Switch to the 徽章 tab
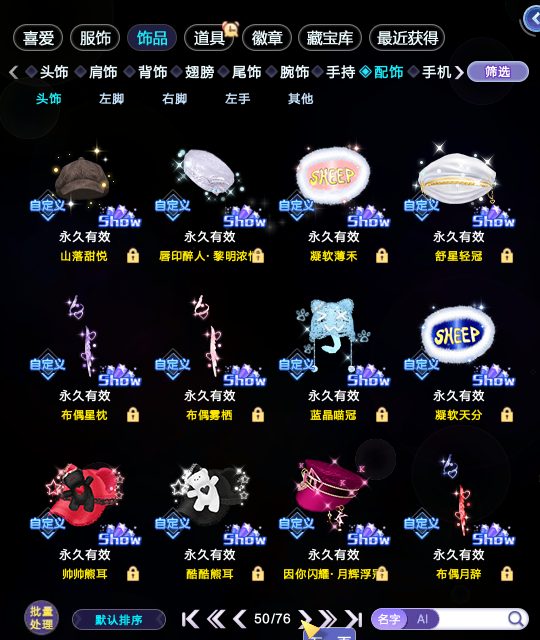 point(267,38)
